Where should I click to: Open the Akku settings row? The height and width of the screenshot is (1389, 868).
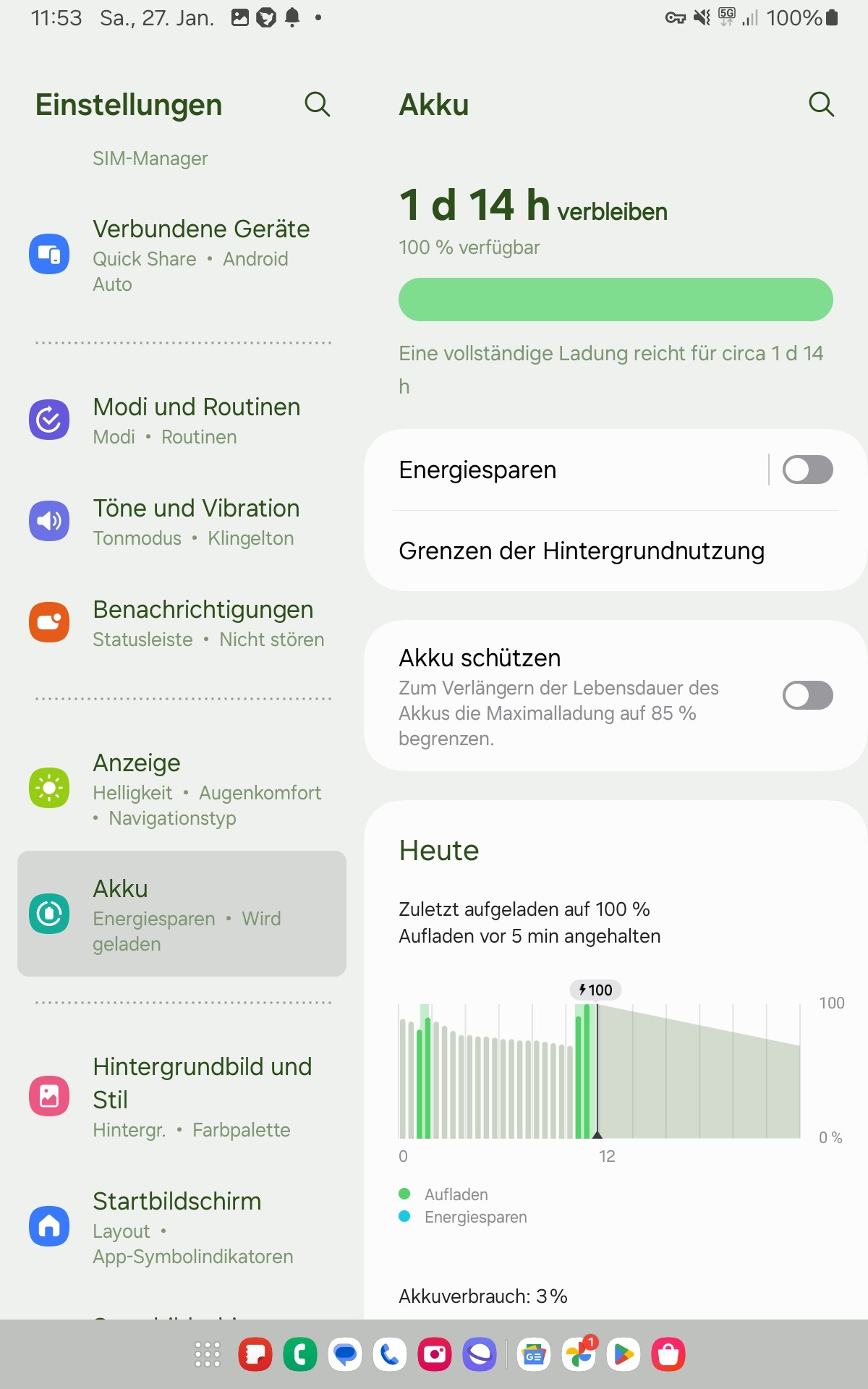(181, 914)
